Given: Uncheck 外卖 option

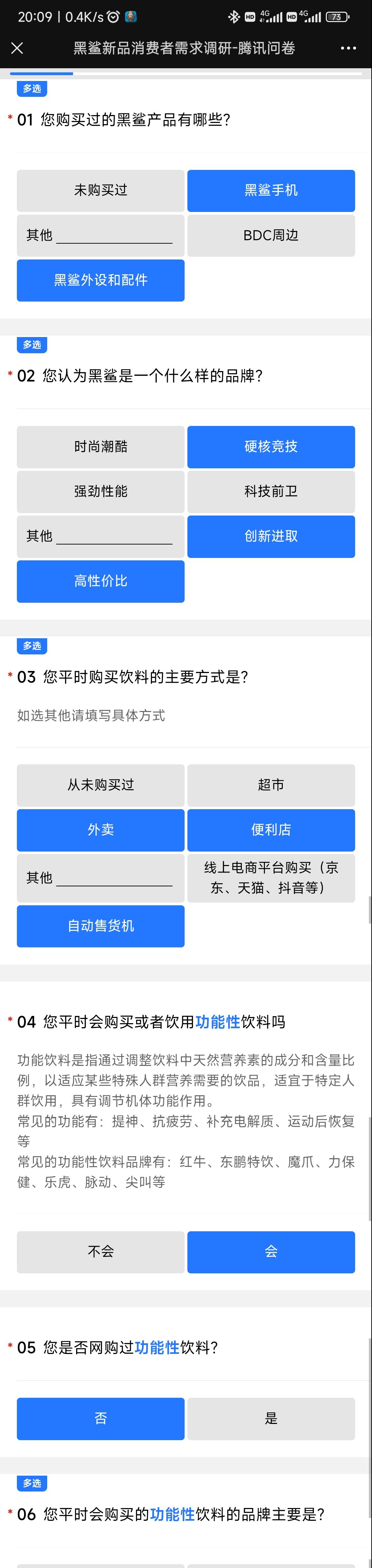Looking at the screenshot, I should pos(101,830).
